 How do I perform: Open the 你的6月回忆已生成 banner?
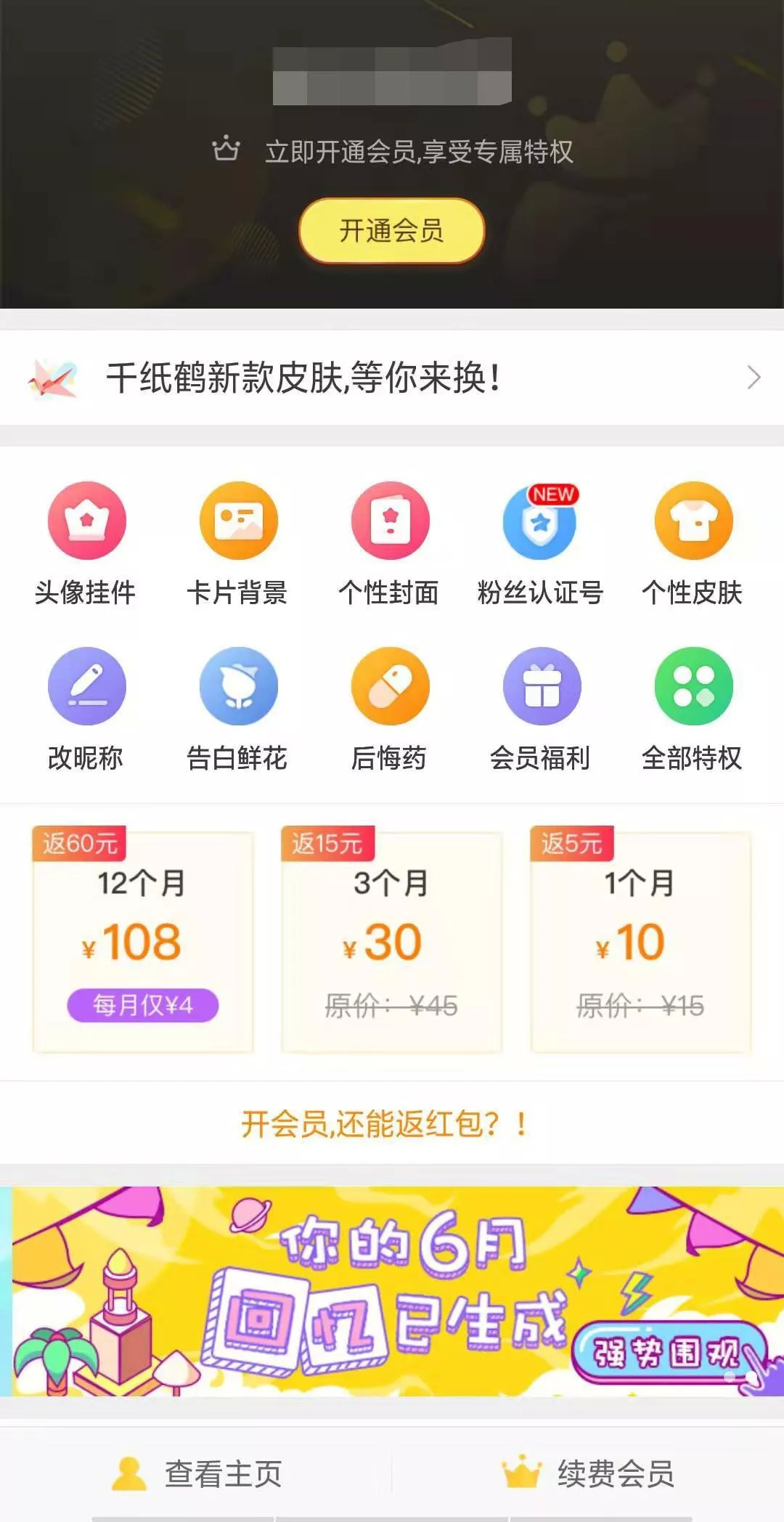click(x=392, y=1291)
